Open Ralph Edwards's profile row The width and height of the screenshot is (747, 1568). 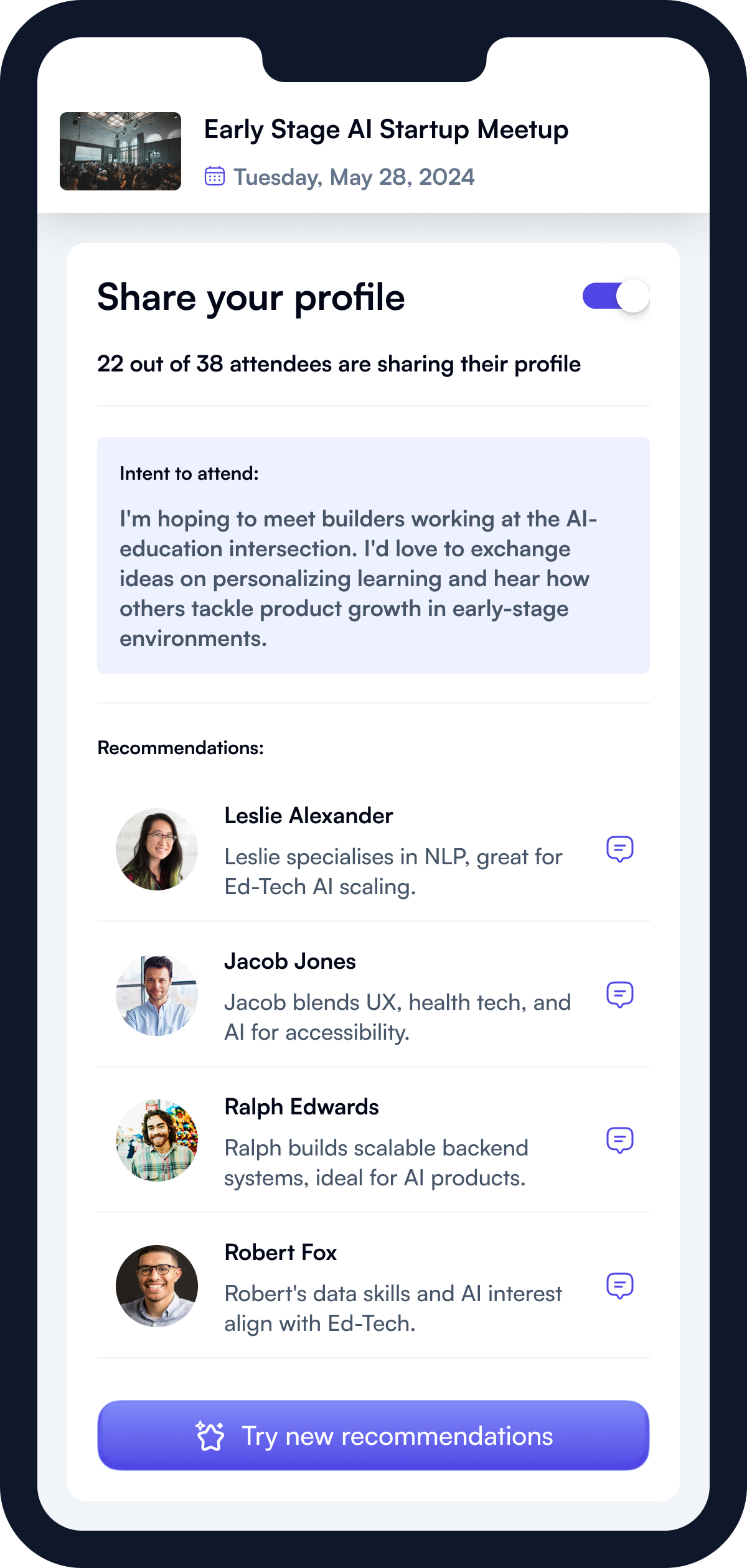point(374,1141)
